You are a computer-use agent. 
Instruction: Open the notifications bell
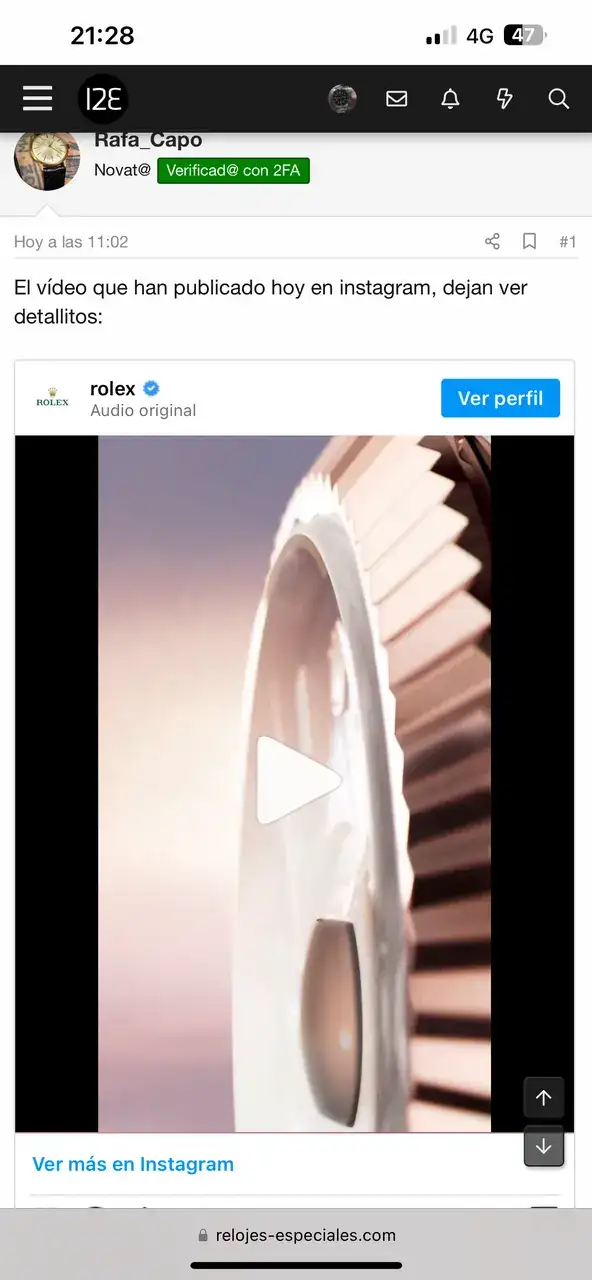[x=451, y=98]
